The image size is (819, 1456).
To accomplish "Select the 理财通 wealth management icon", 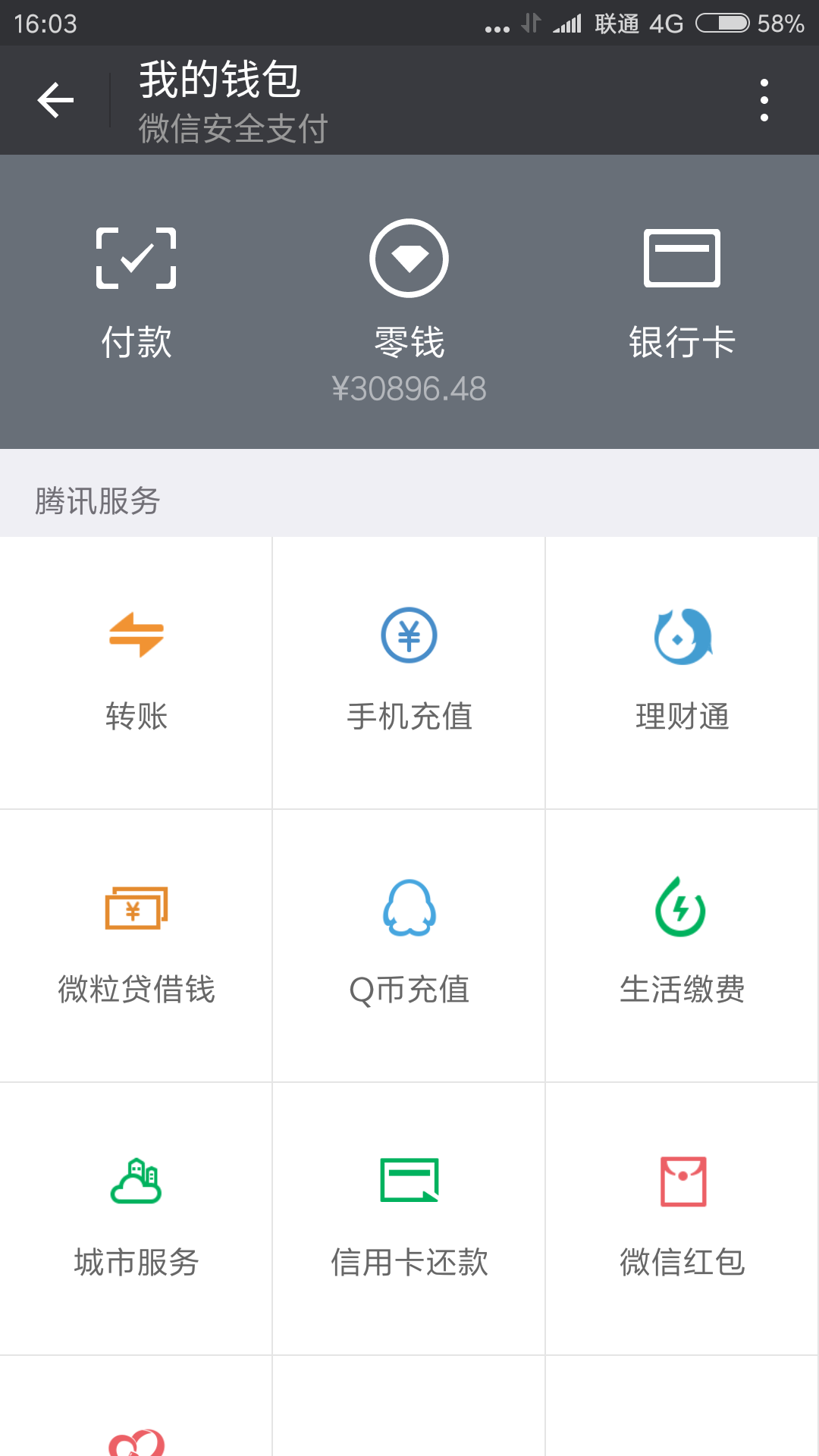I will click(682, 637).
